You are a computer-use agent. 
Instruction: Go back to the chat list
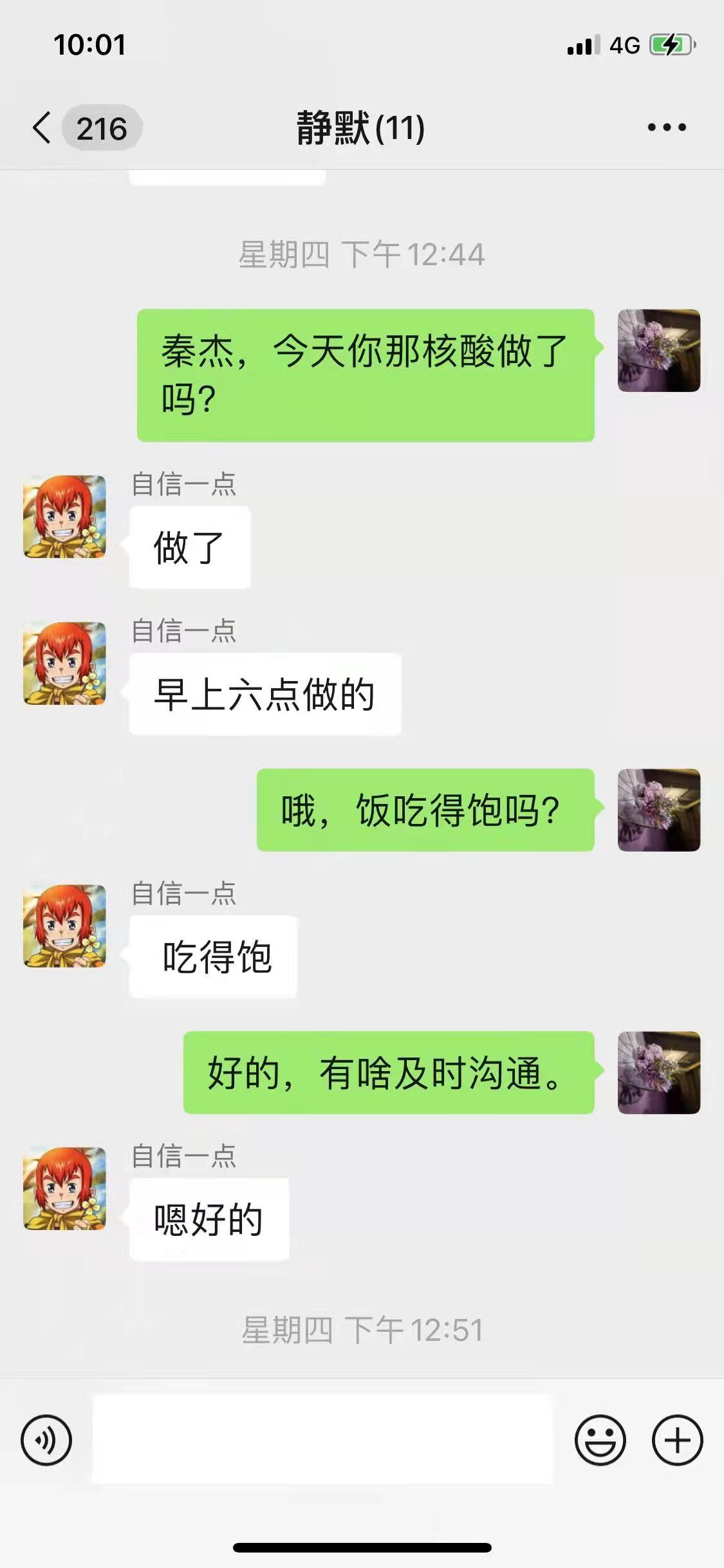tap(42, 127)
